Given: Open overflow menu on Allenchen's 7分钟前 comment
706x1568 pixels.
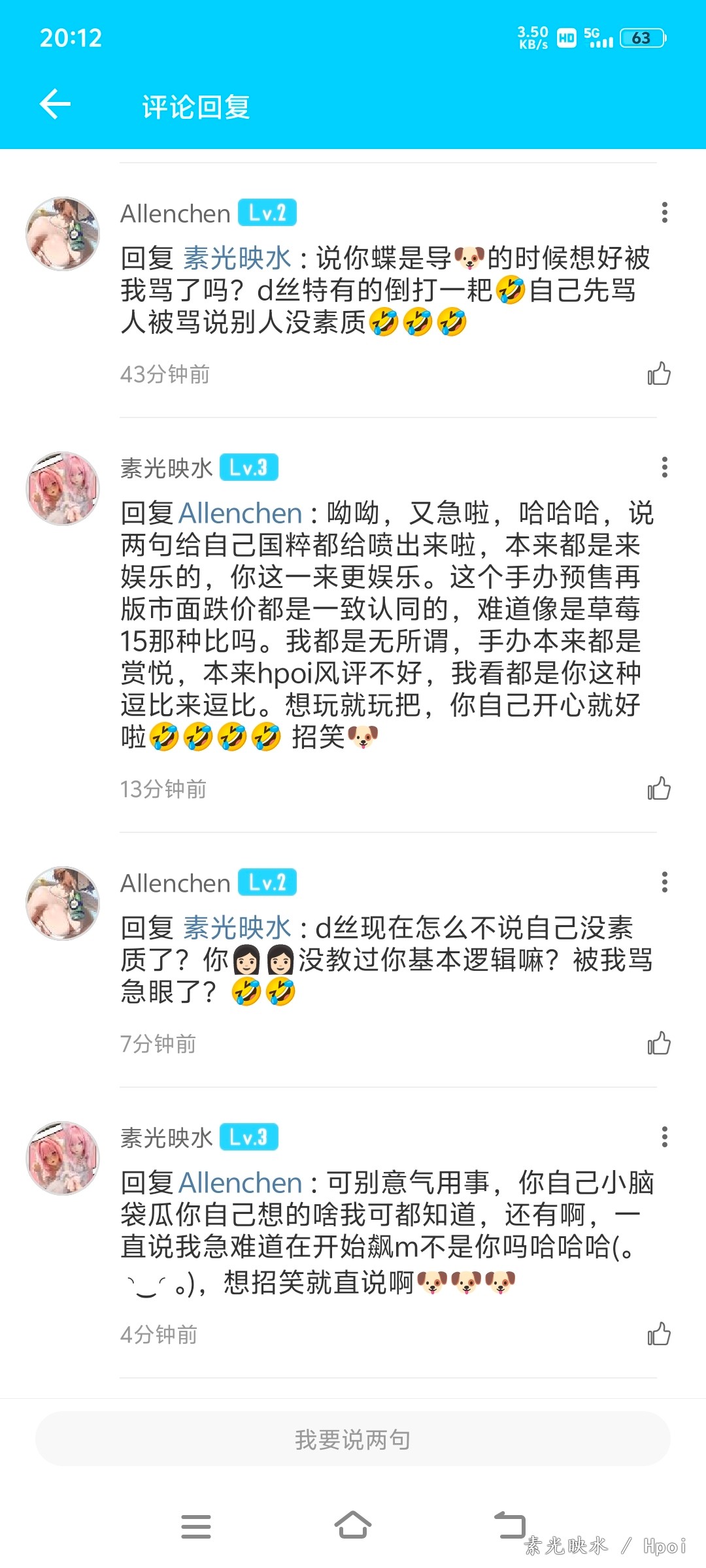Looking at the screenshot, I should coord(664,882).
